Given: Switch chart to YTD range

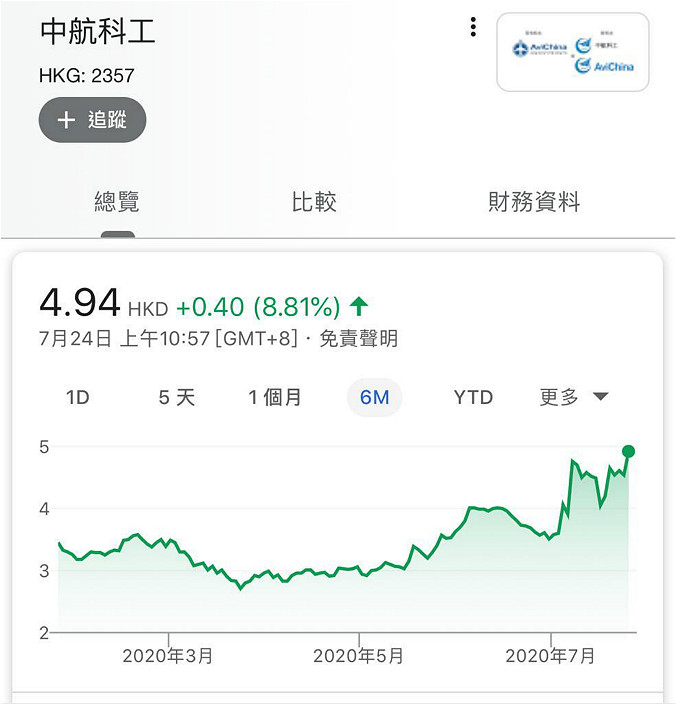Looking at the screenshot, I should coord(473,397).
